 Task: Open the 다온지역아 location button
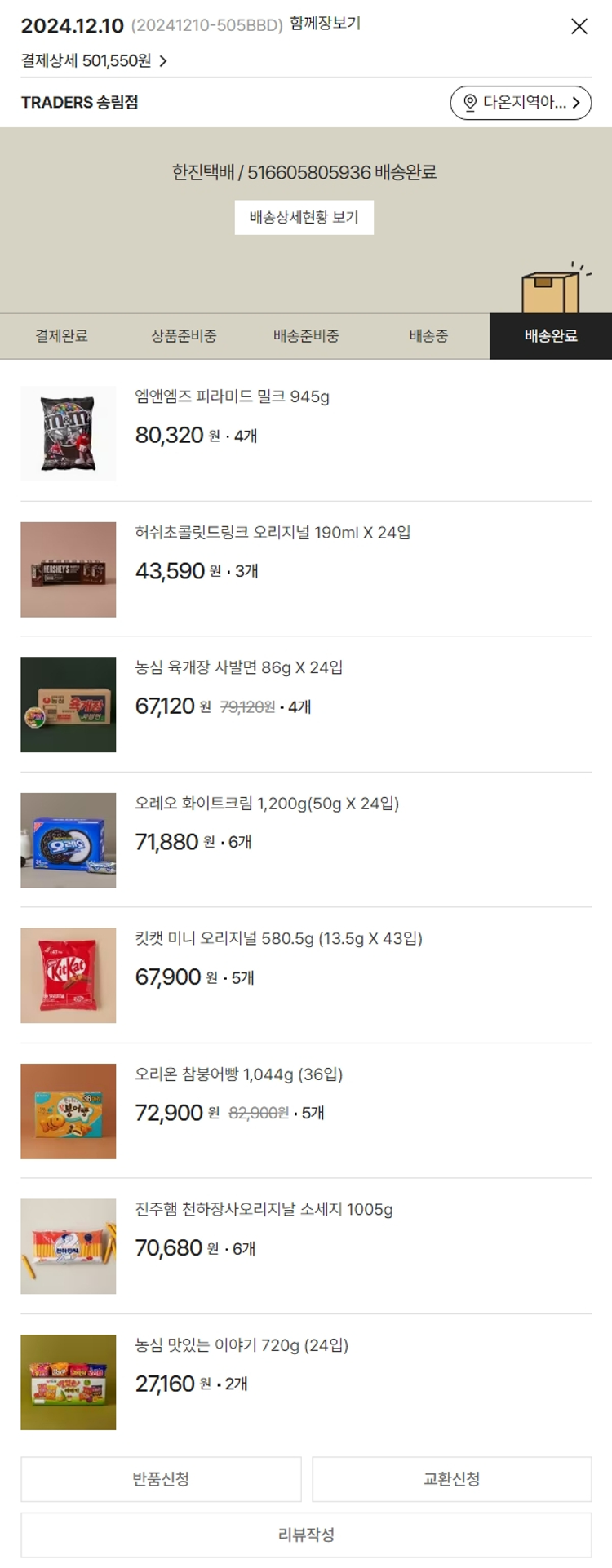coord(521,103)
